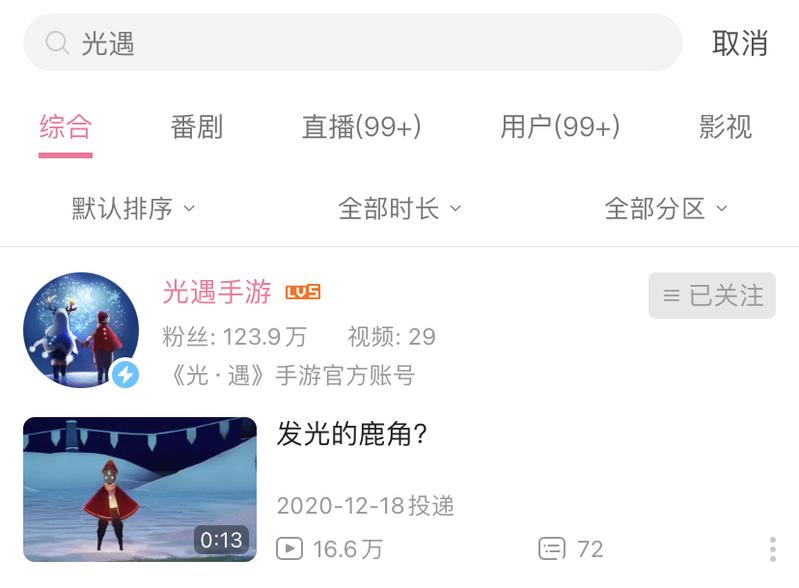The width and height of the screenshot is (799, 588).
Task: Open the 全部分区 category filter
Action: (x=665, y=209)
